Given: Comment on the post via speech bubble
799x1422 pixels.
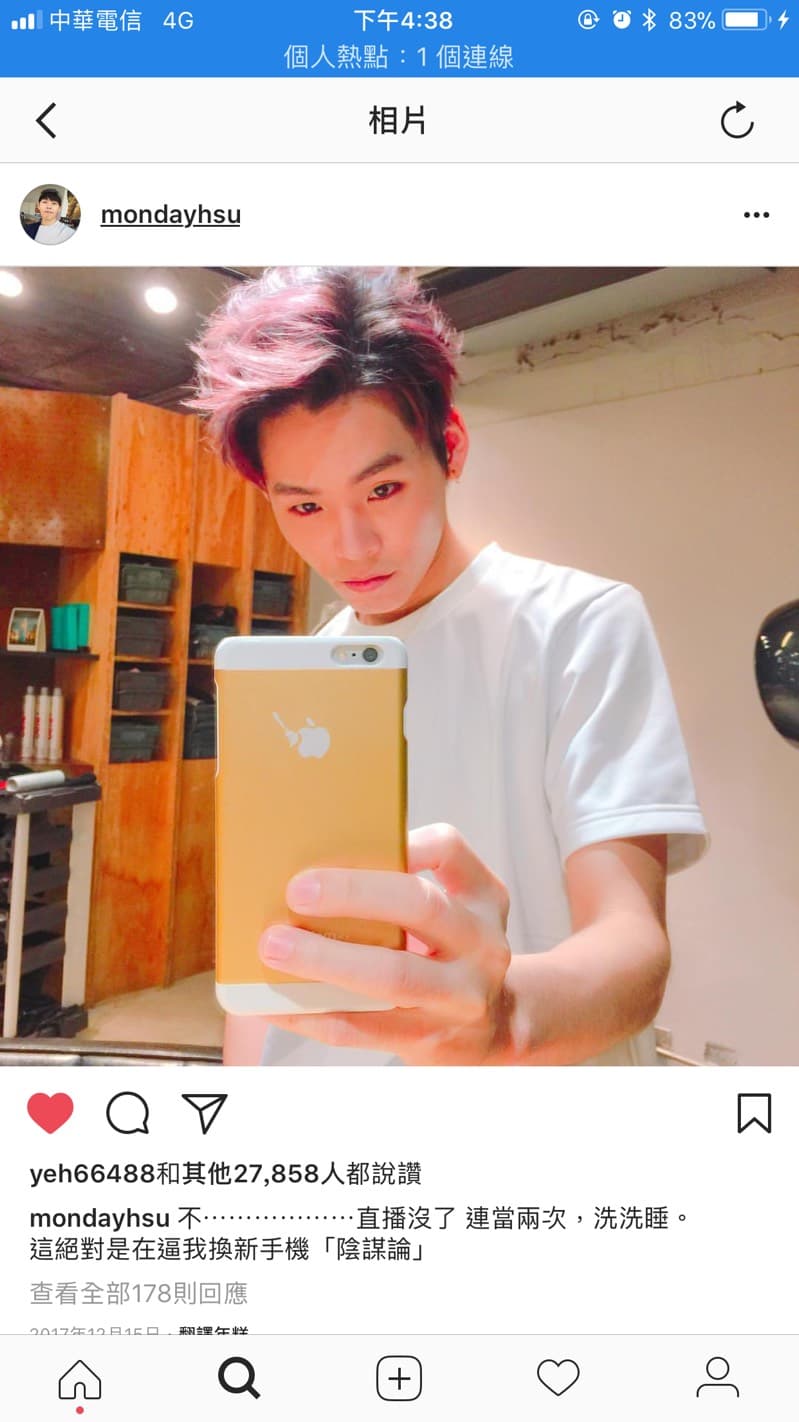Looking at the screenshot, I should click(128, 1113).
